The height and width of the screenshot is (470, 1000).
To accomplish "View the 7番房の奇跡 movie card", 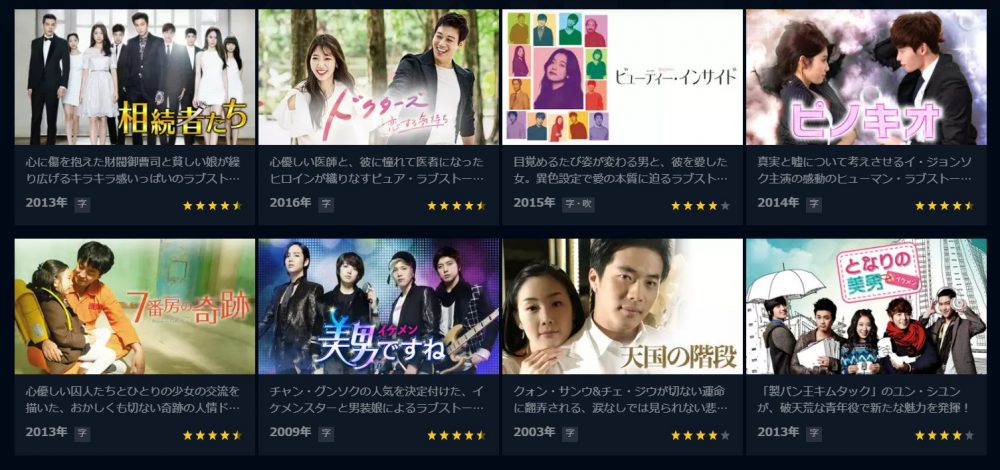I will point(134,307).
